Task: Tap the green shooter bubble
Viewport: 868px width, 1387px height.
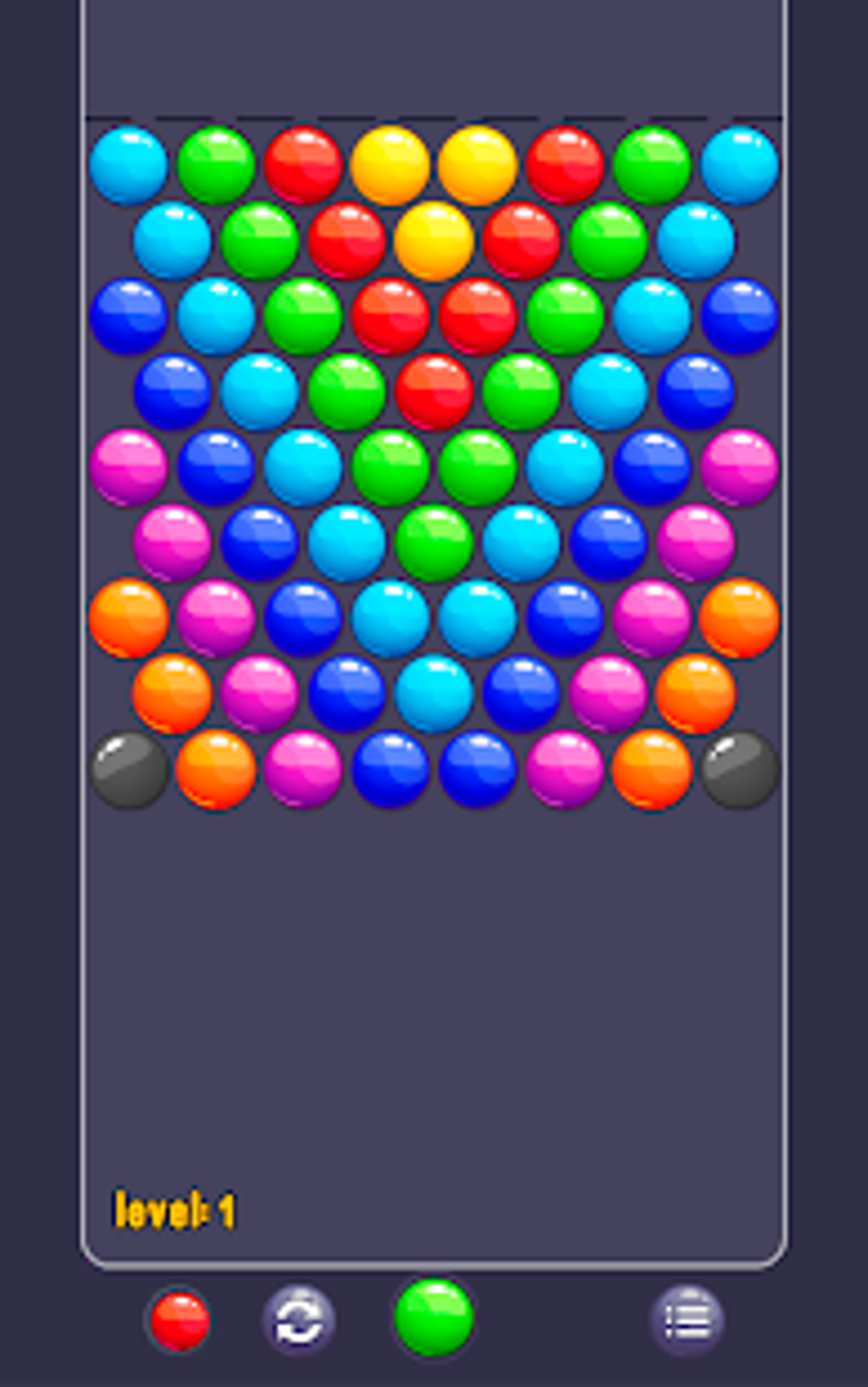Action: click(x=434, y=1317)
